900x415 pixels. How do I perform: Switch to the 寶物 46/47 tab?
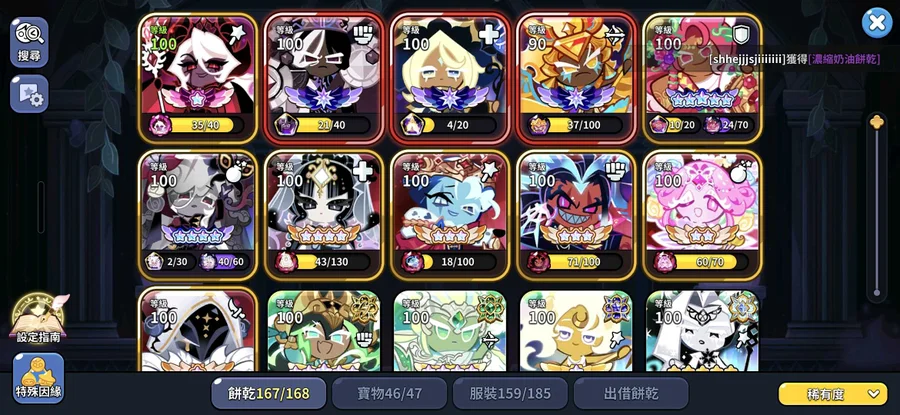[x=390, y=393]
